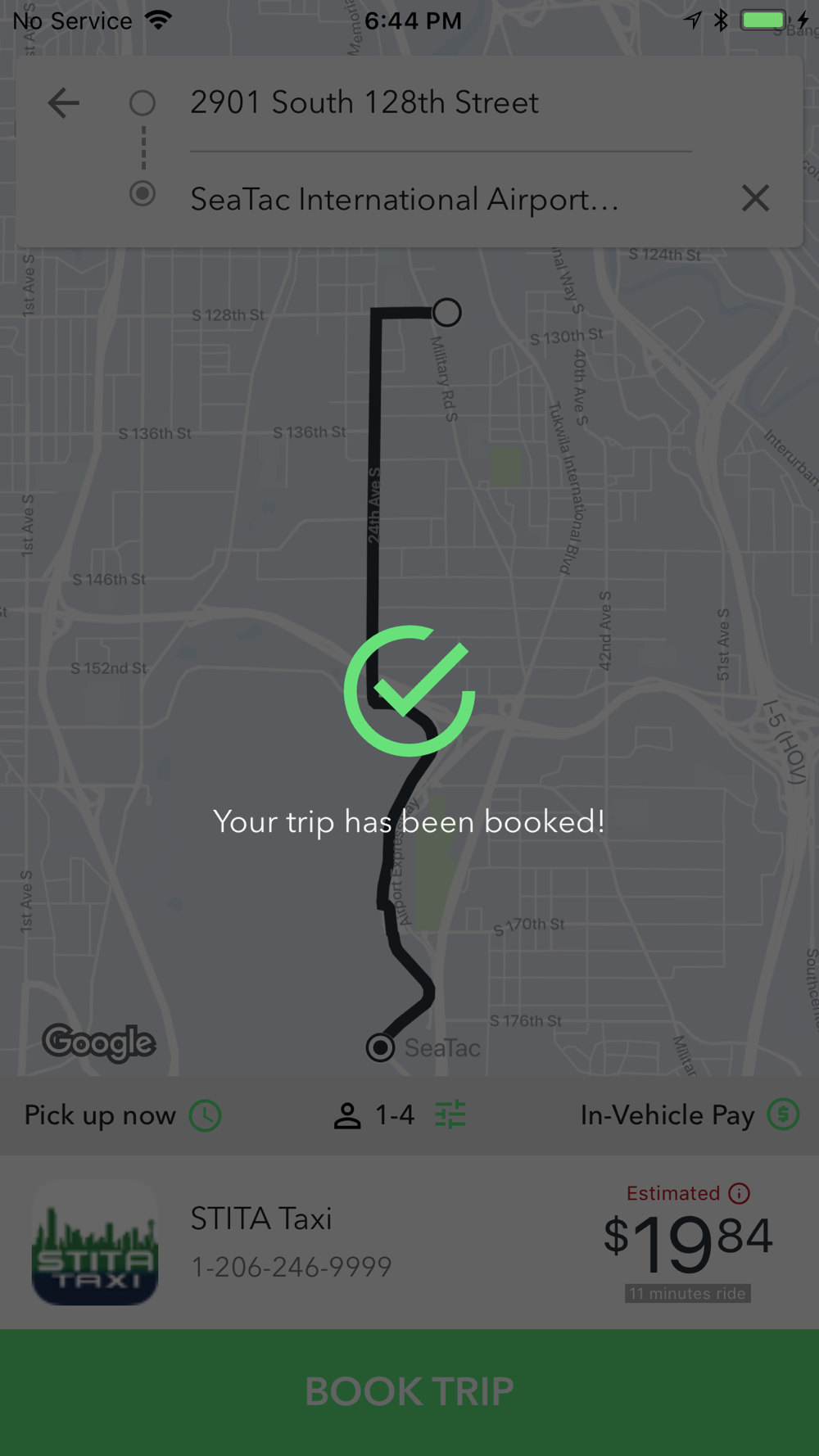This screenshot has width=819, height=1456.
Task: Open the Estimated fare info icon
Action: point(740,1193)
